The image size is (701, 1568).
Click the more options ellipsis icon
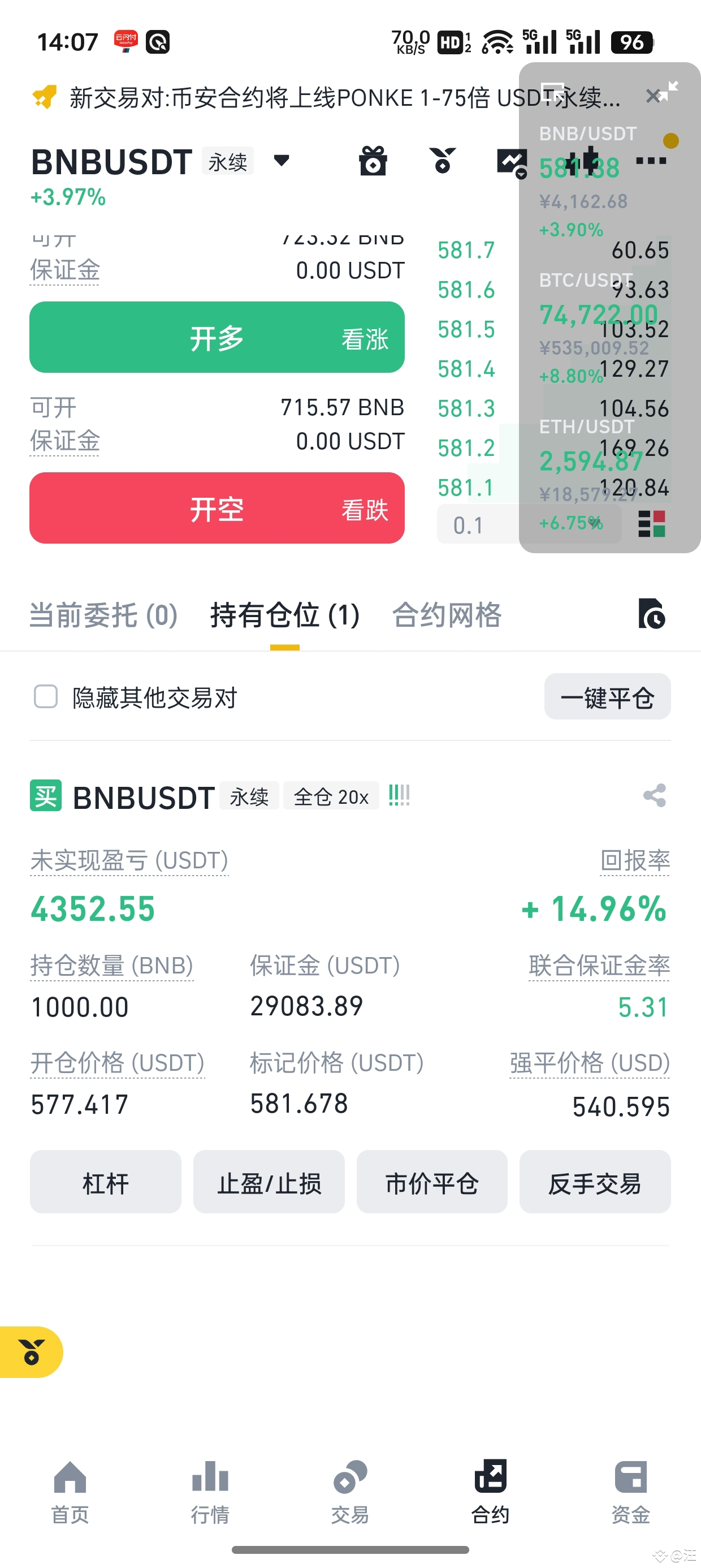coord(651,161)
